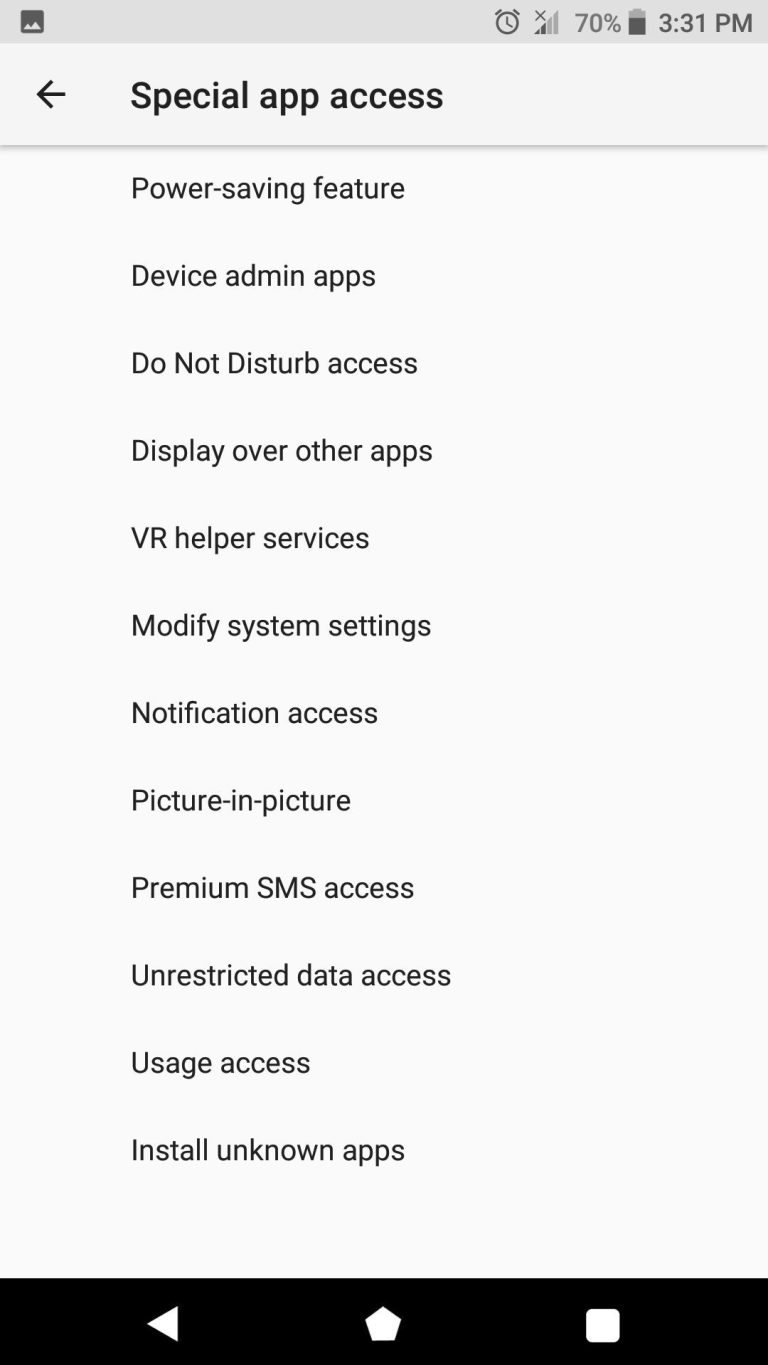Open Unrestricted data access settings
Screen dimensions: 768x1365
(290, 975)
